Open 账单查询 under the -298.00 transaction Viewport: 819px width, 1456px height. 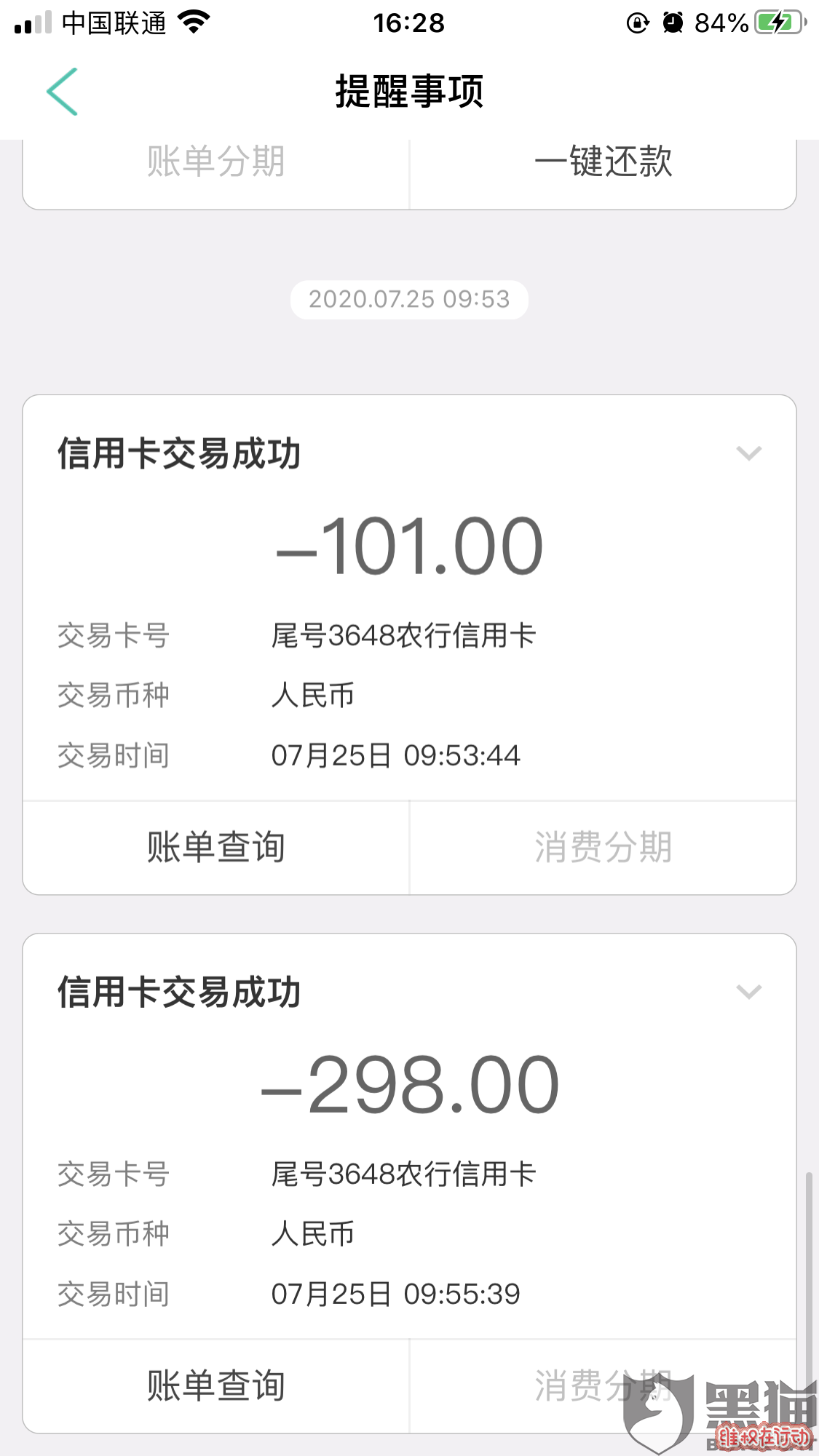(216, 1386)
